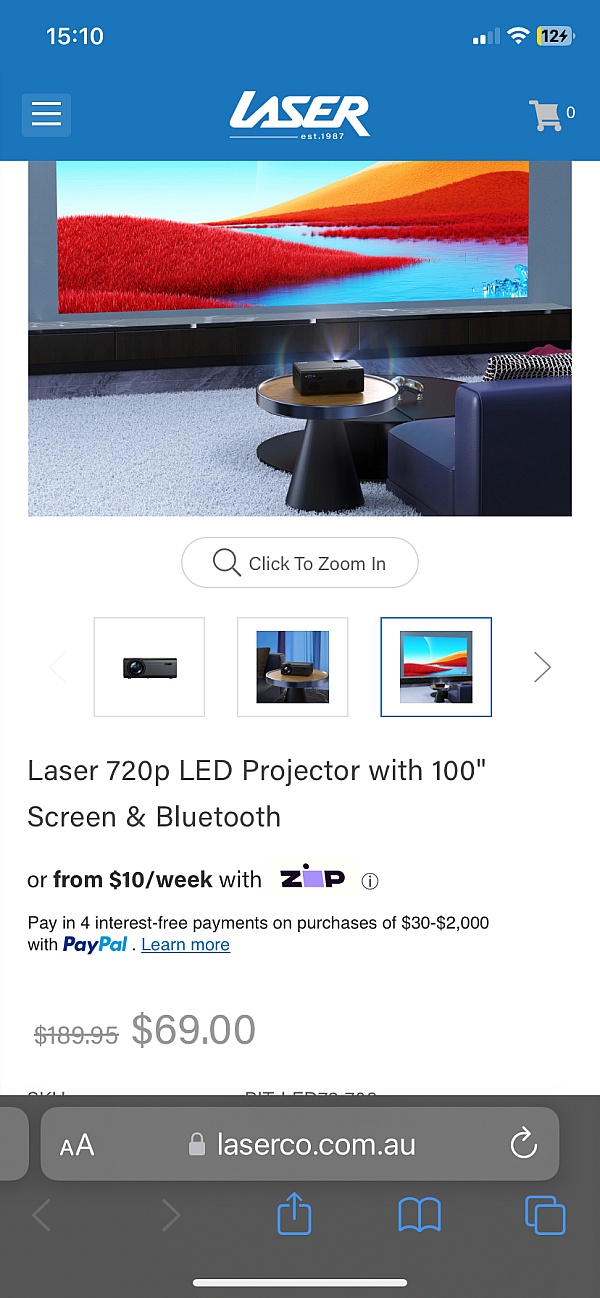The width and height of the screenshot is (600, 1298).
Task: Open Zip payment info icon
Action: pos(370,881)
